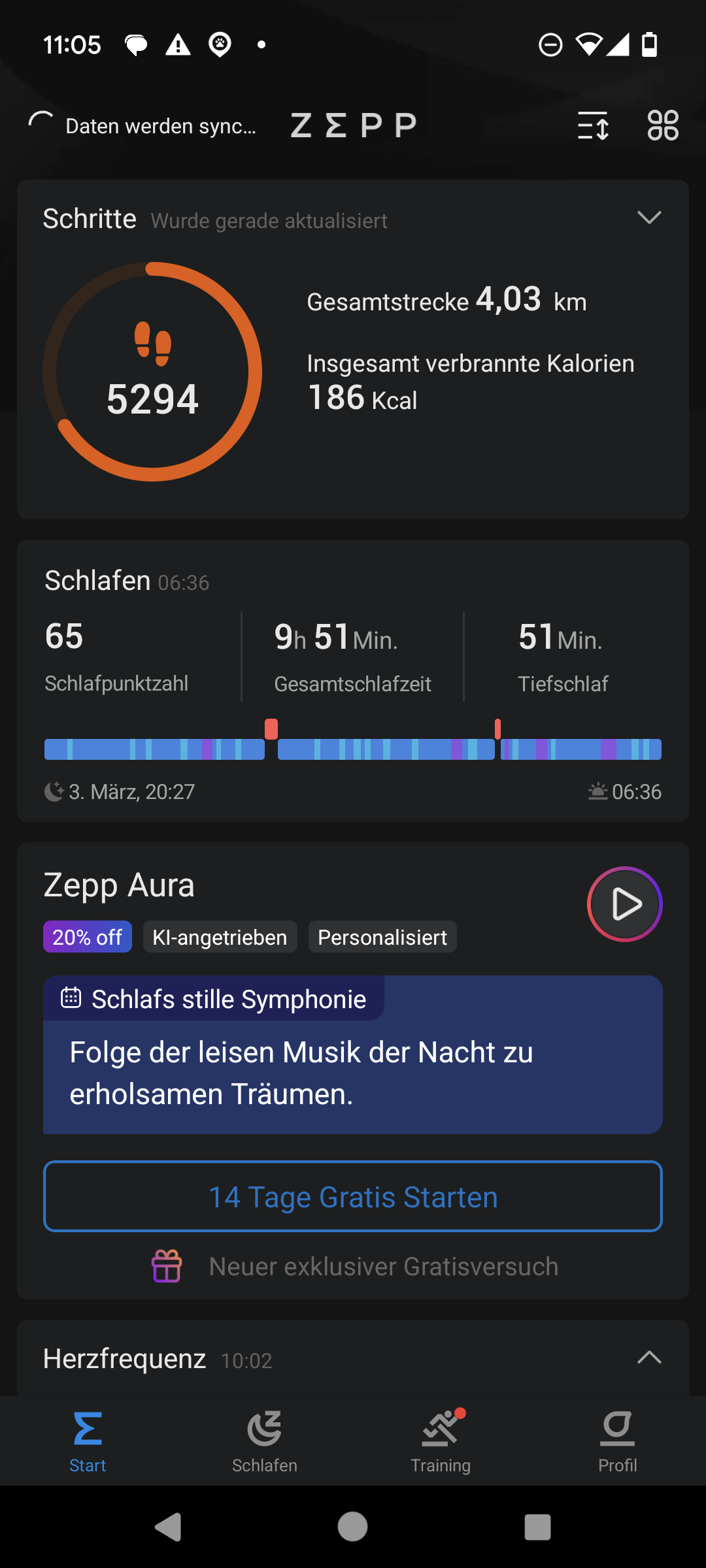The height and width of the screenshot is (1568, 706).
Task: Collapse the Schritte card chevron
Action: (x=649, y=218)
